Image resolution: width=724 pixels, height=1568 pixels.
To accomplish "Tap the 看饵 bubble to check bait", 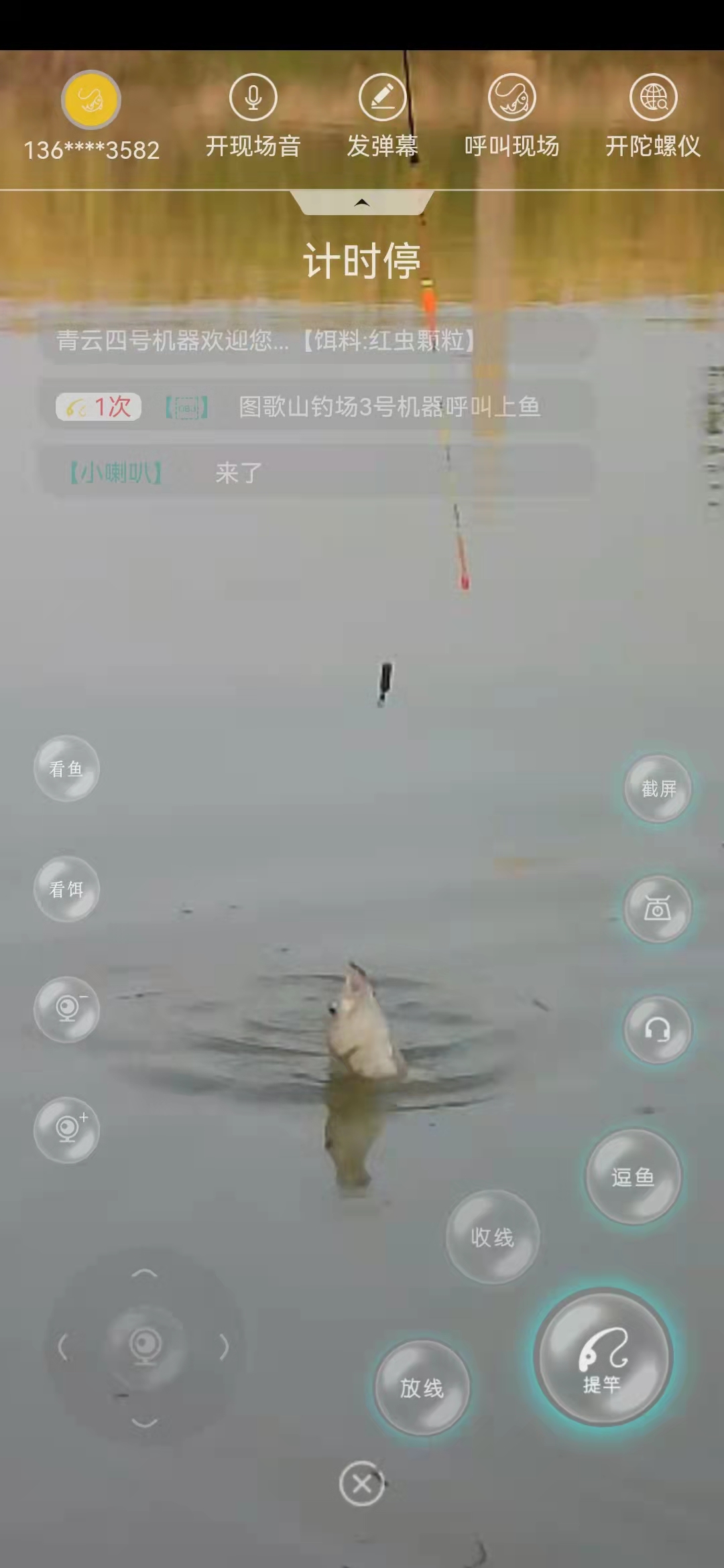I will 66,889.
